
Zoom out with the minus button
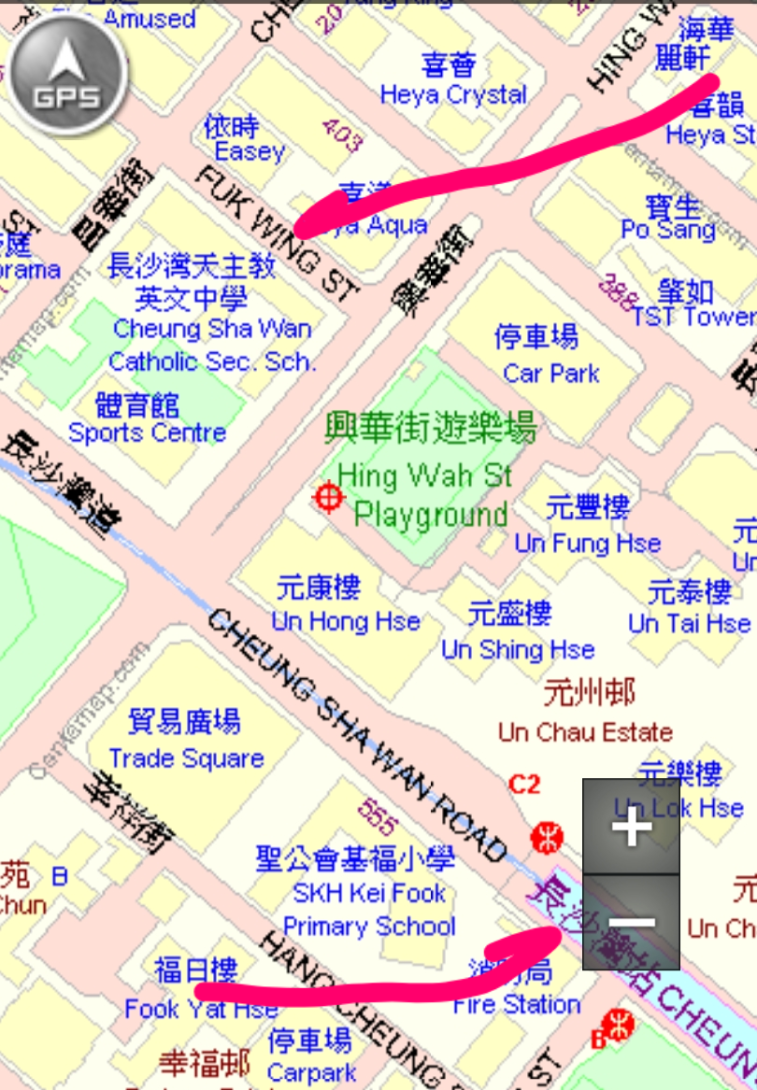(x=631, y=922)
